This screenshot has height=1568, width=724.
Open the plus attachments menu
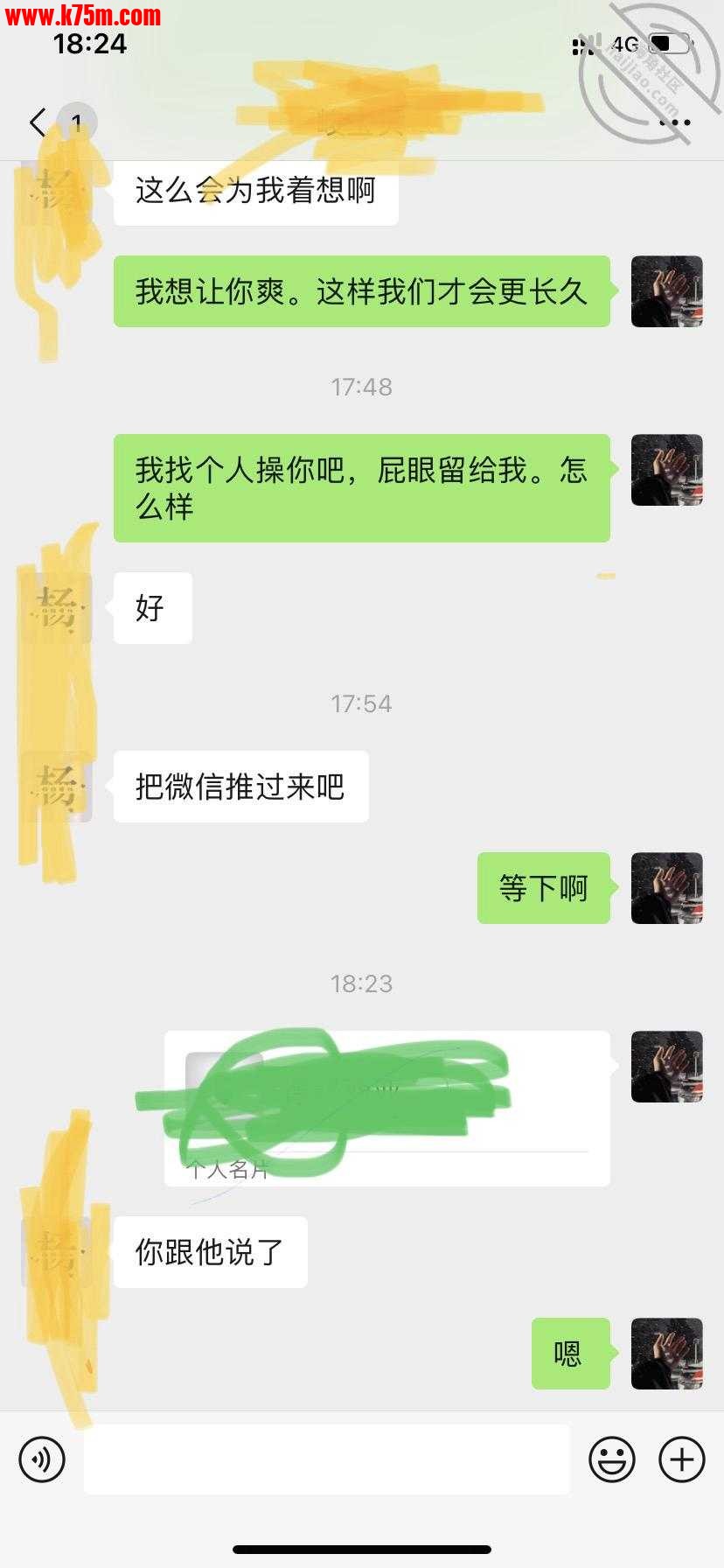(681, 1459)
